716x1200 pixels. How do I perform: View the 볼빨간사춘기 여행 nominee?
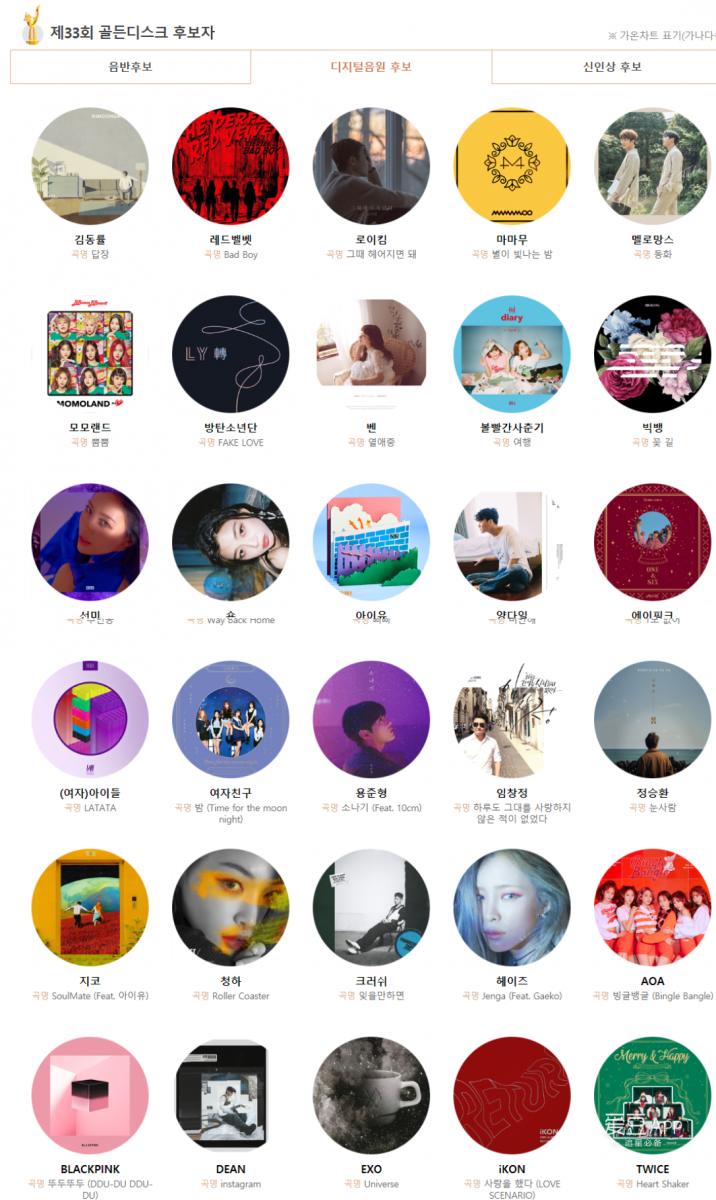coord(512,354)
